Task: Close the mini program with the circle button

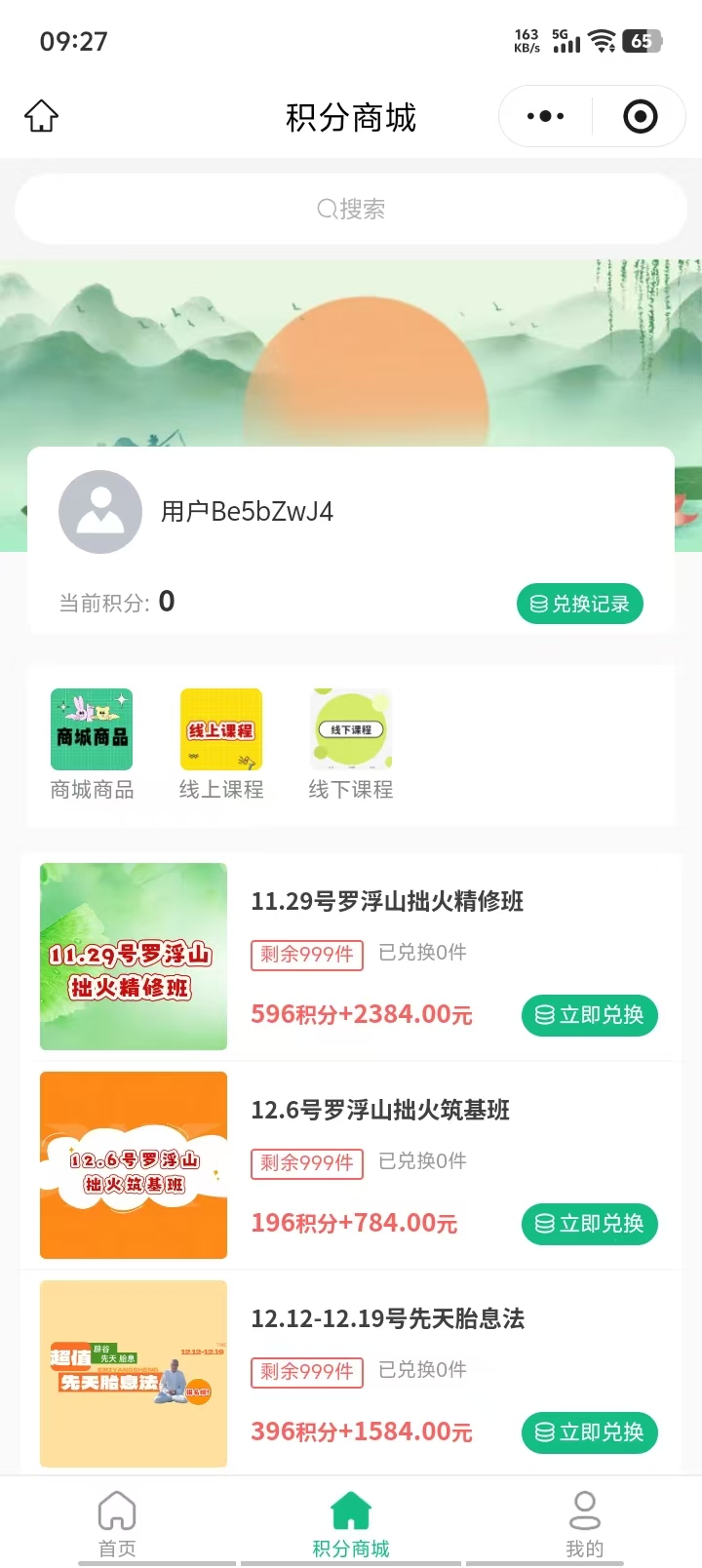Action: [x=640, y=117]
